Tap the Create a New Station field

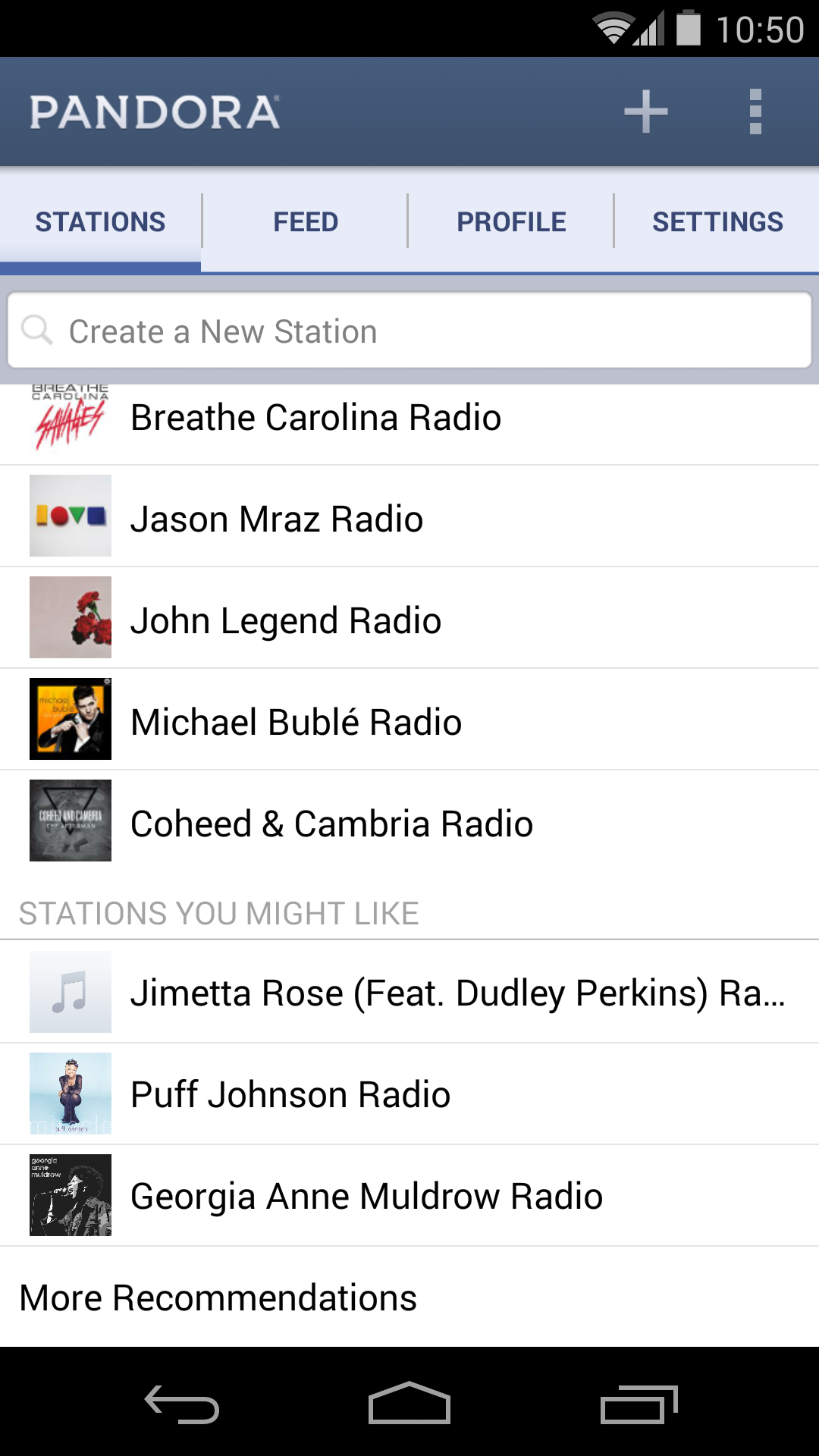tap(409, 331)
